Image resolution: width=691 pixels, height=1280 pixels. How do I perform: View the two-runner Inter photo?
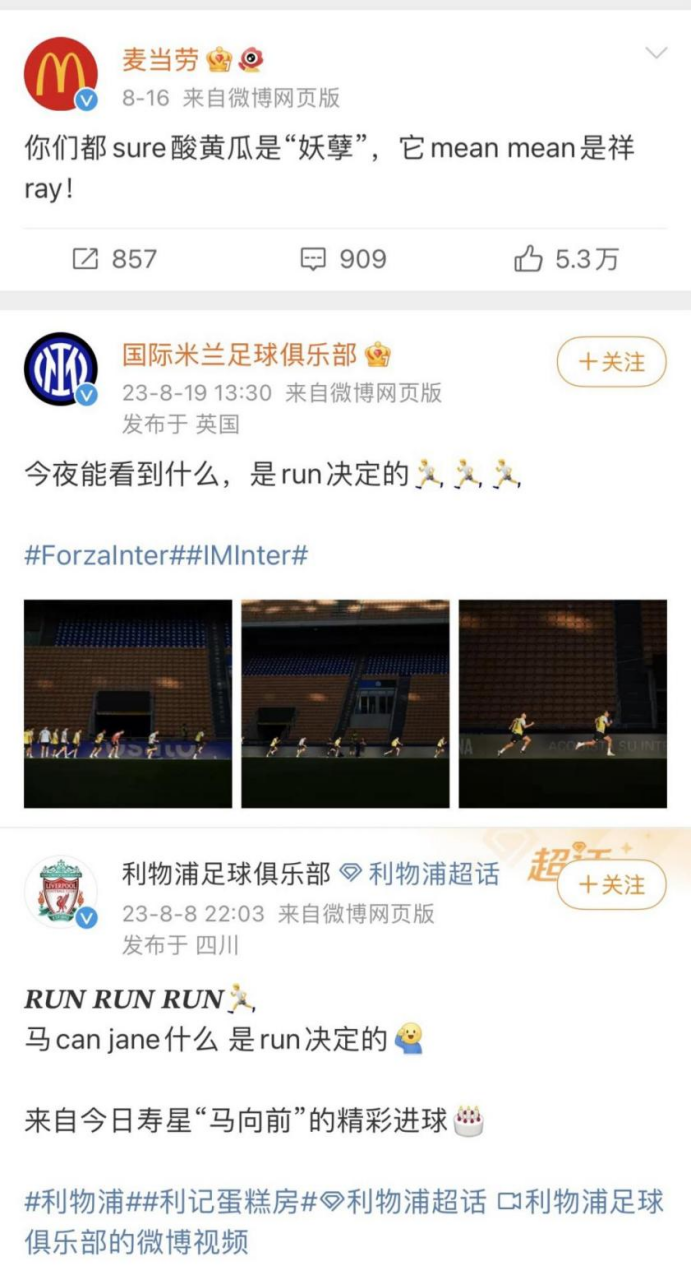click(563, 703)
